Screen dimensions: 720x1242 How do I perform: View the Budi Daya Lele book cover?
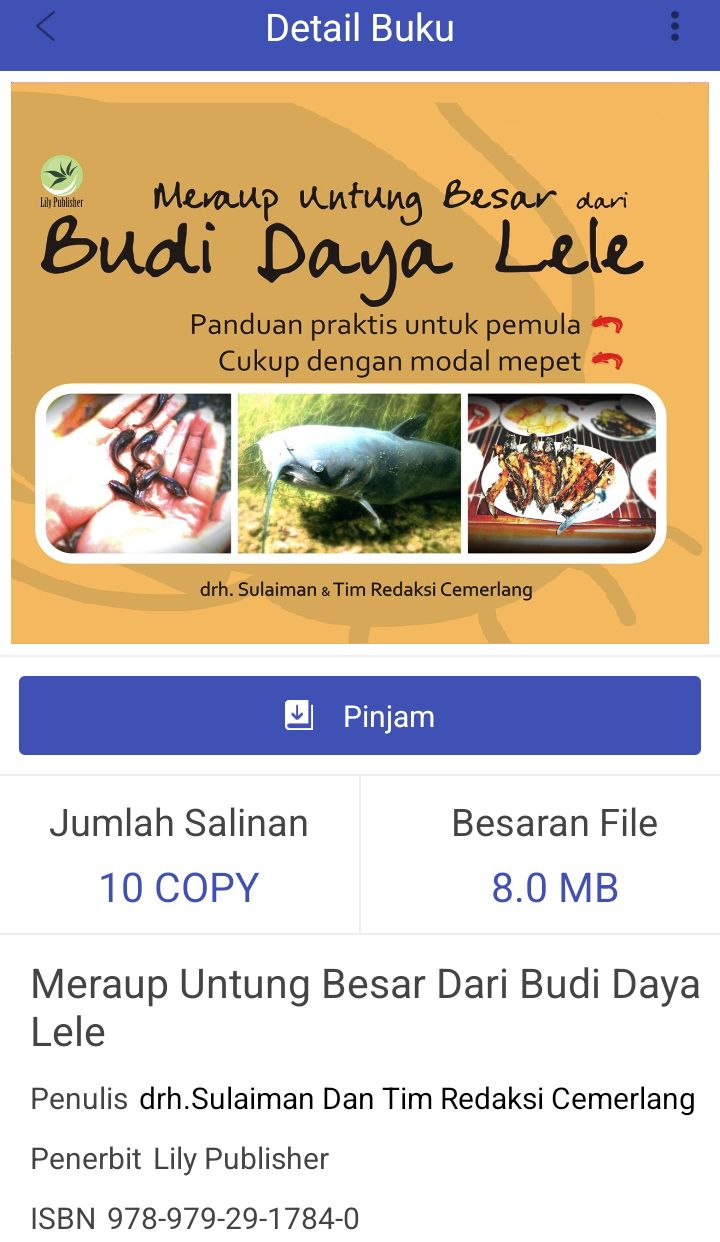tap(360, 363)
